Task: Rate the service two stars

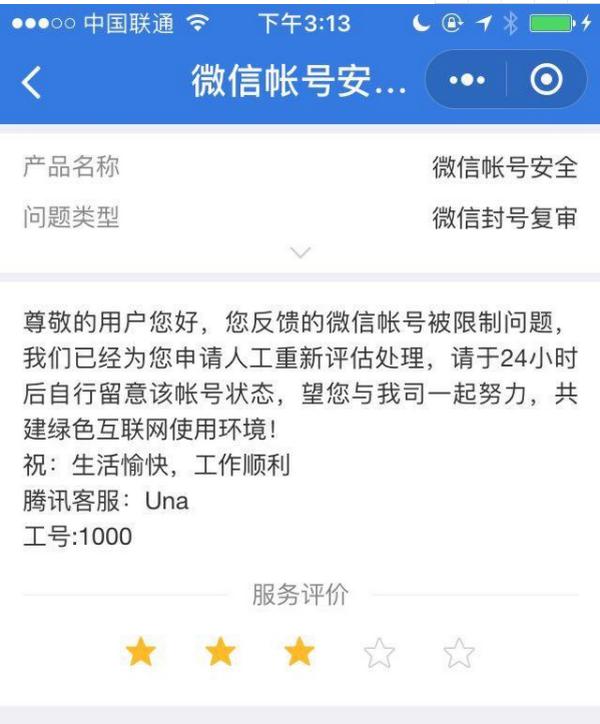Action: pos(220,654)
